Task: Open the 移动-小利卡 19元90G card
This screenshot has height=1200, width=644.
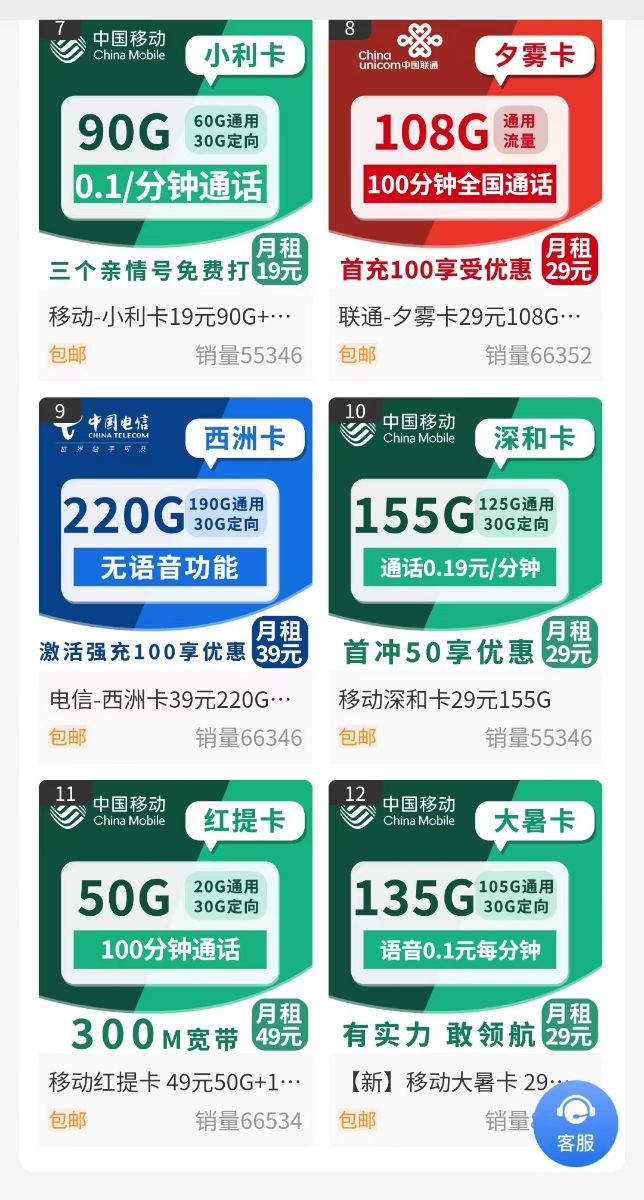Action: point(175,150)
